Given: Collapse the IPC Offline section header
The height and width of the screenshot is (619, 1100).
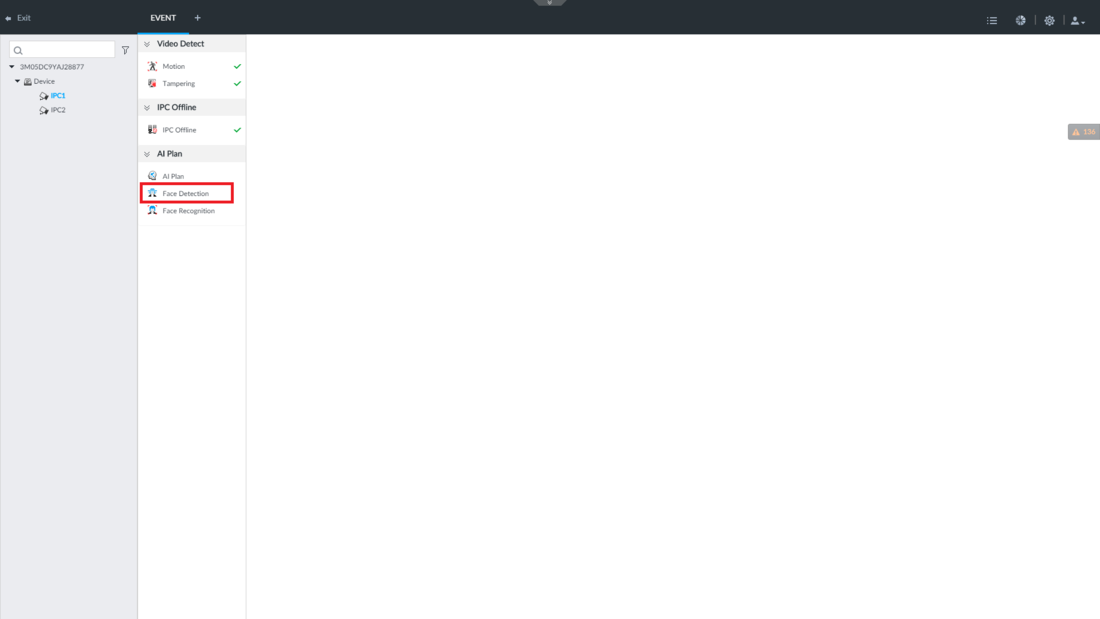Looking at the screenshot, I should (147, 107).
